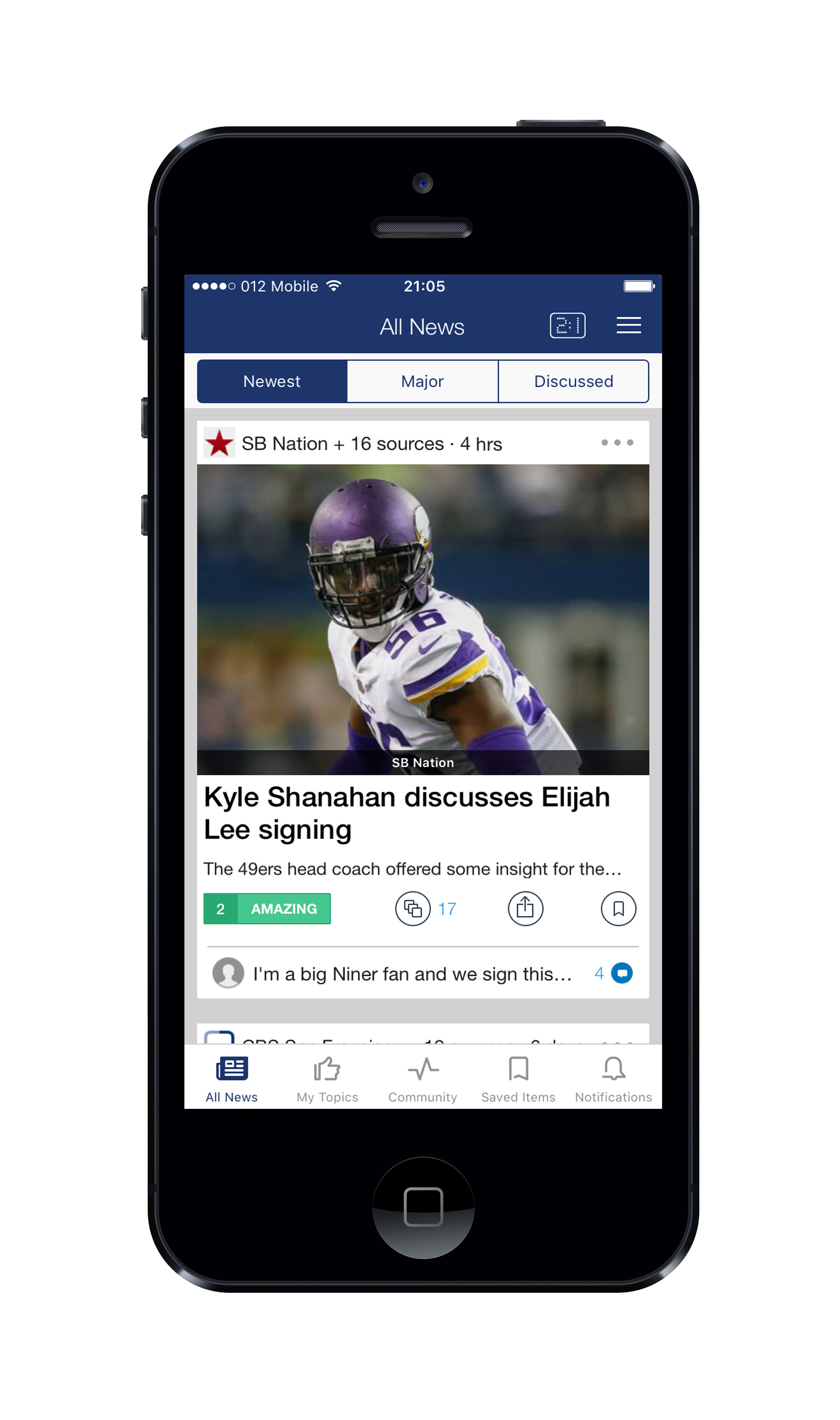Screen dimensions: 840x1420
Task: Open the Kyle Shanahan article image
Action: [x=423, y=619]
